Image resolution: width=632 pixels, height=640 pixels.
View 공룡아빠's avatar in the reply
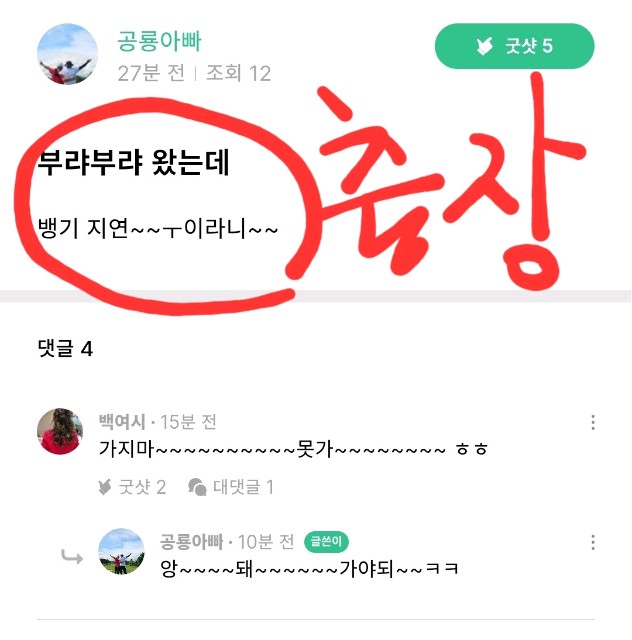pyautogui.click(x=123, y=551)
